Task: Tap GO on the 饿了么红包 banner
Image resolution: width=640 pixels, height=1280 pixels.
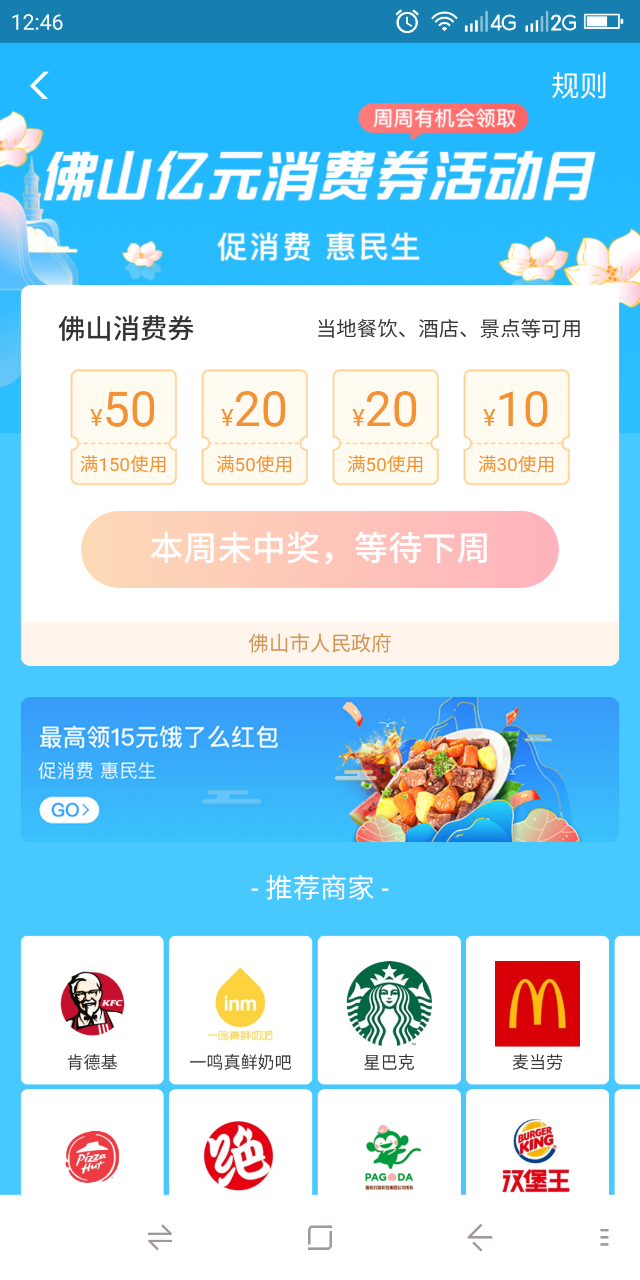Action: [x=69, y=810]
